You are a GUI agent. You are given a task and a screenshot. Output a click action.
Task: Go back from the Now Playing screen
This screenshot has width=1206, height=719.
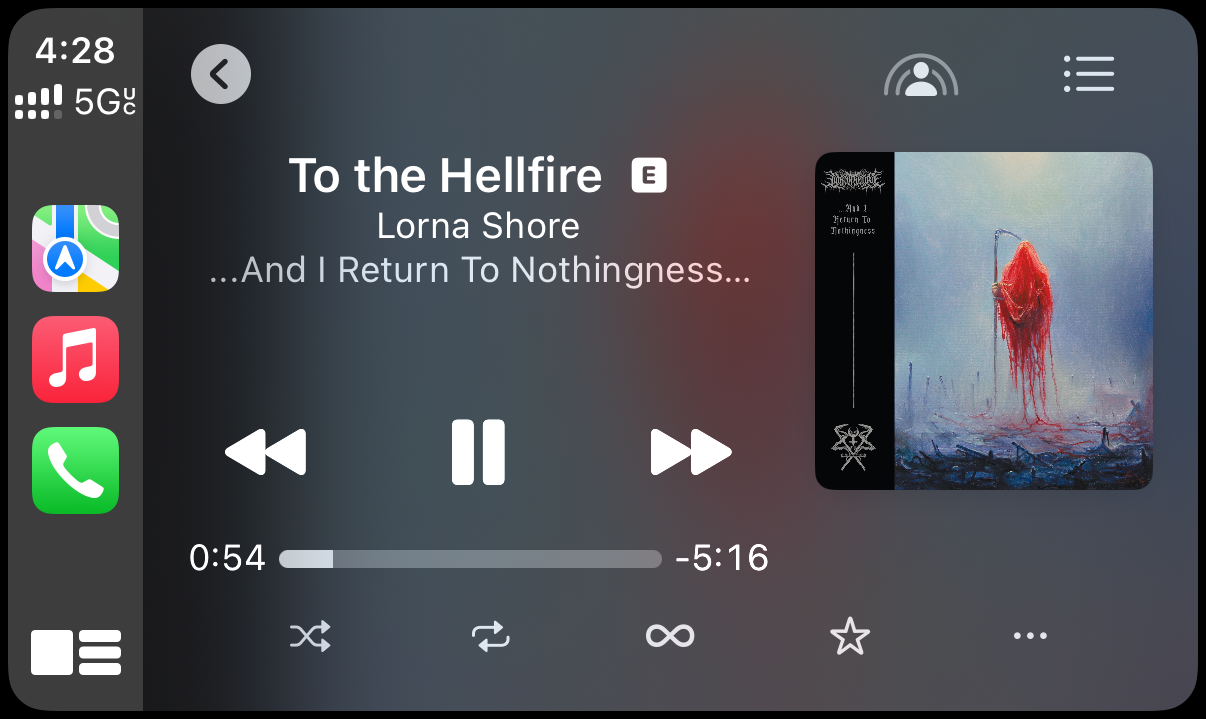[x=220, y=74]
